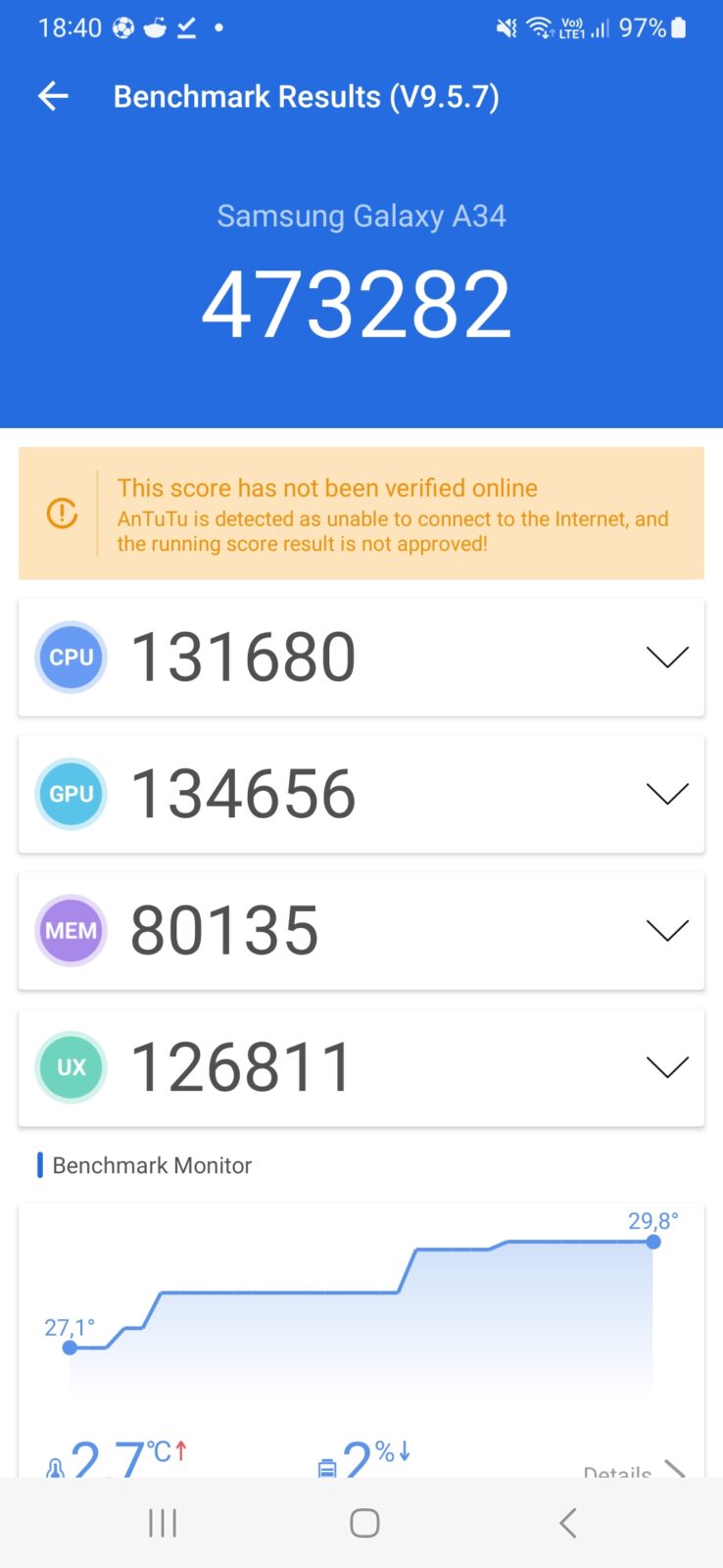Expand the GPU score breakdown
This screenshot has height=1568, width=723.
point(668,794)
